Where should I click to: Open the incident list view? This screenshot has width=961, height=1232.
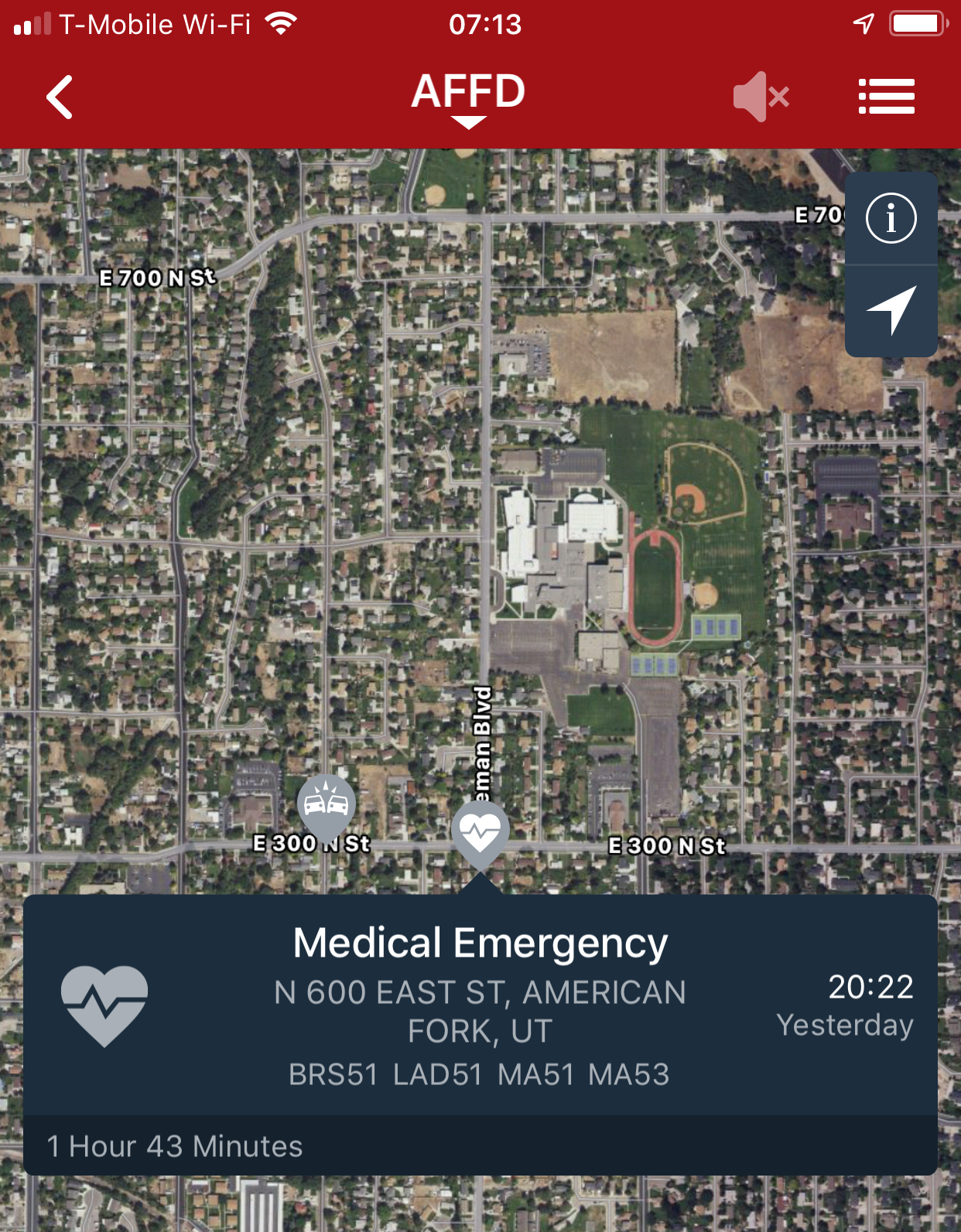[887, 97]
